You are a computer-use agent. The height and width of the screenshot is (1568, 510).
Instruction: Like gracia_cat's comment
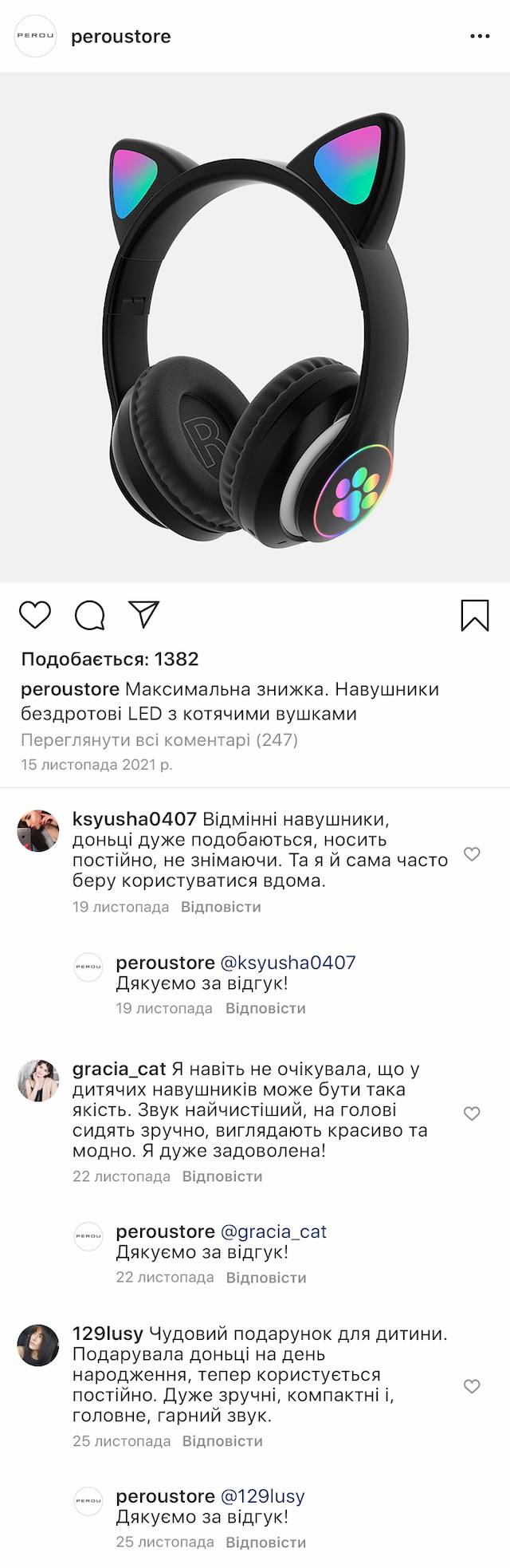click(472, 1113)
